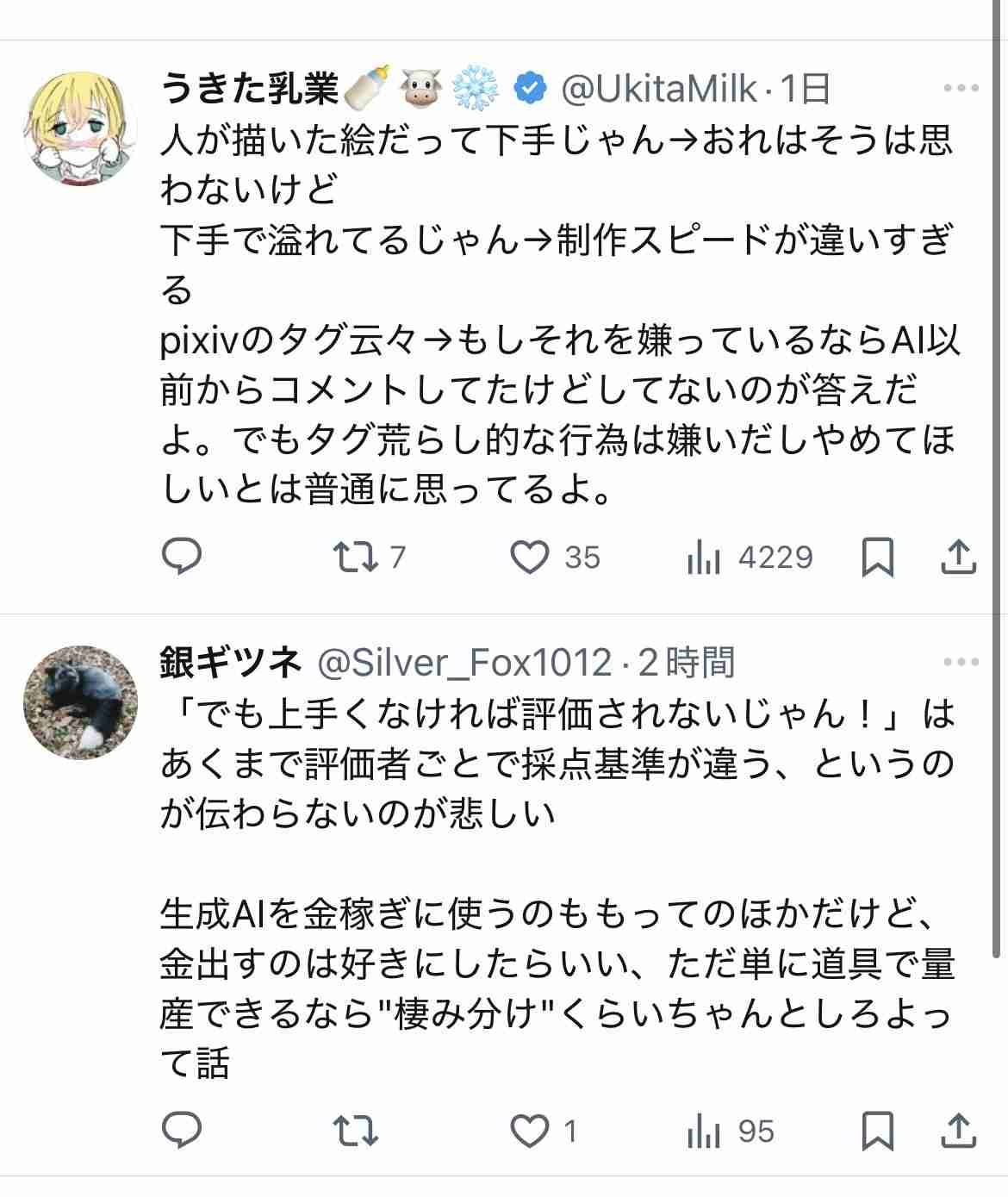
Task: Open @Silver_Fox1012 username link
Action: [464, 663]
